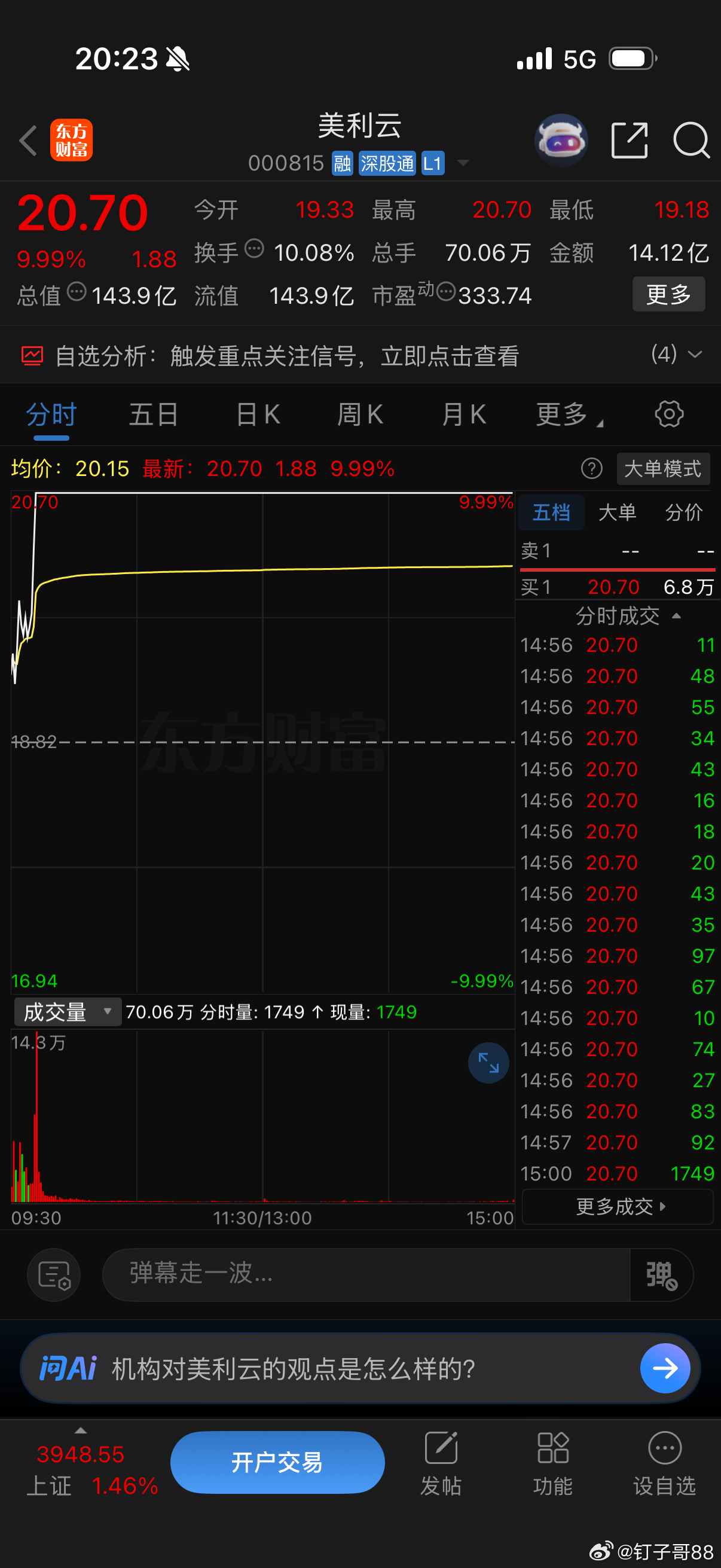Image resolution: width=721 pixels, height=1568 pixels.
Task: Expand volume chart to fullscreen
Action: (487, 1062)
